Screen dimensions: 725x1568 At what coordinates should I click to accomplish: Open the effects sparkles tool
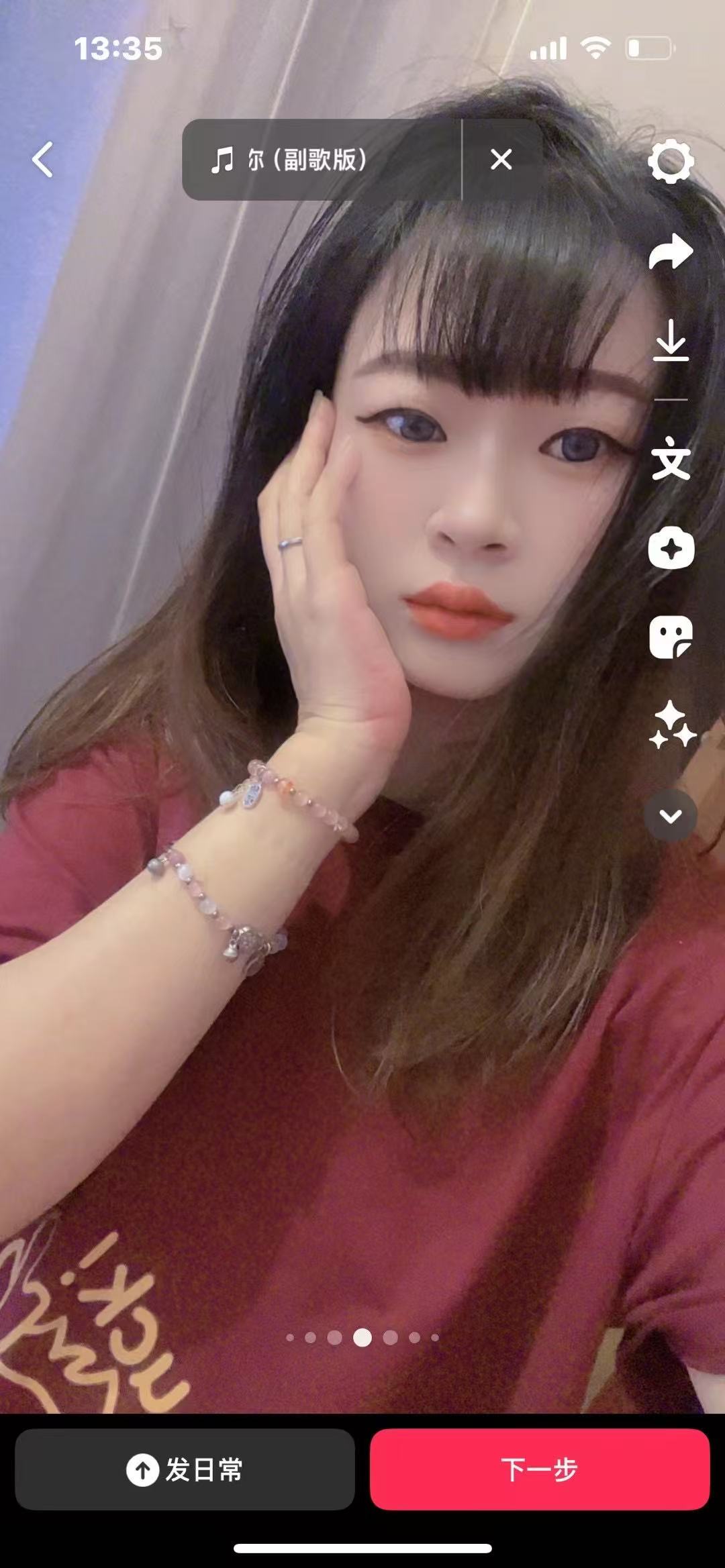click(672, 725)
